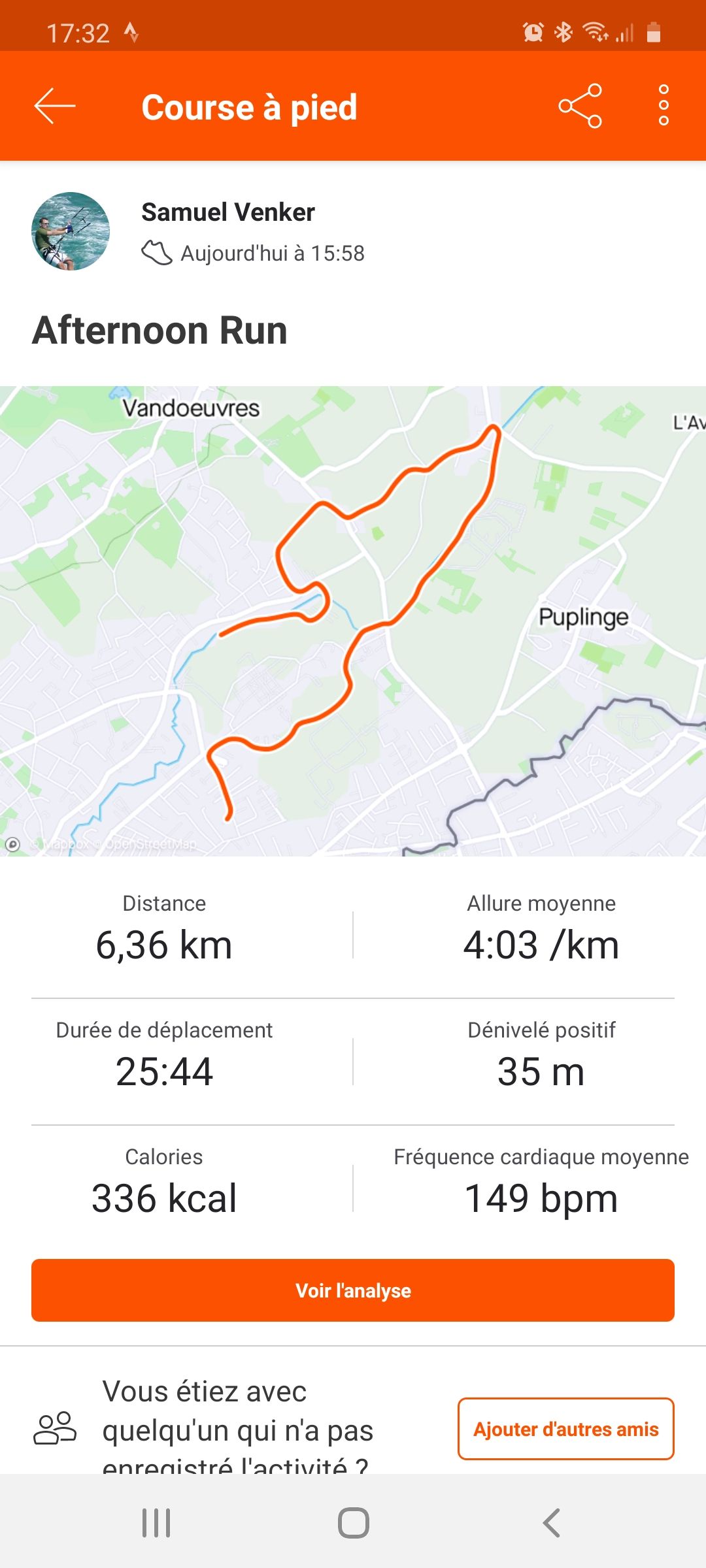706x1568 pixels.
Task: Go to the system home screen
Action: pos(353,1523)
